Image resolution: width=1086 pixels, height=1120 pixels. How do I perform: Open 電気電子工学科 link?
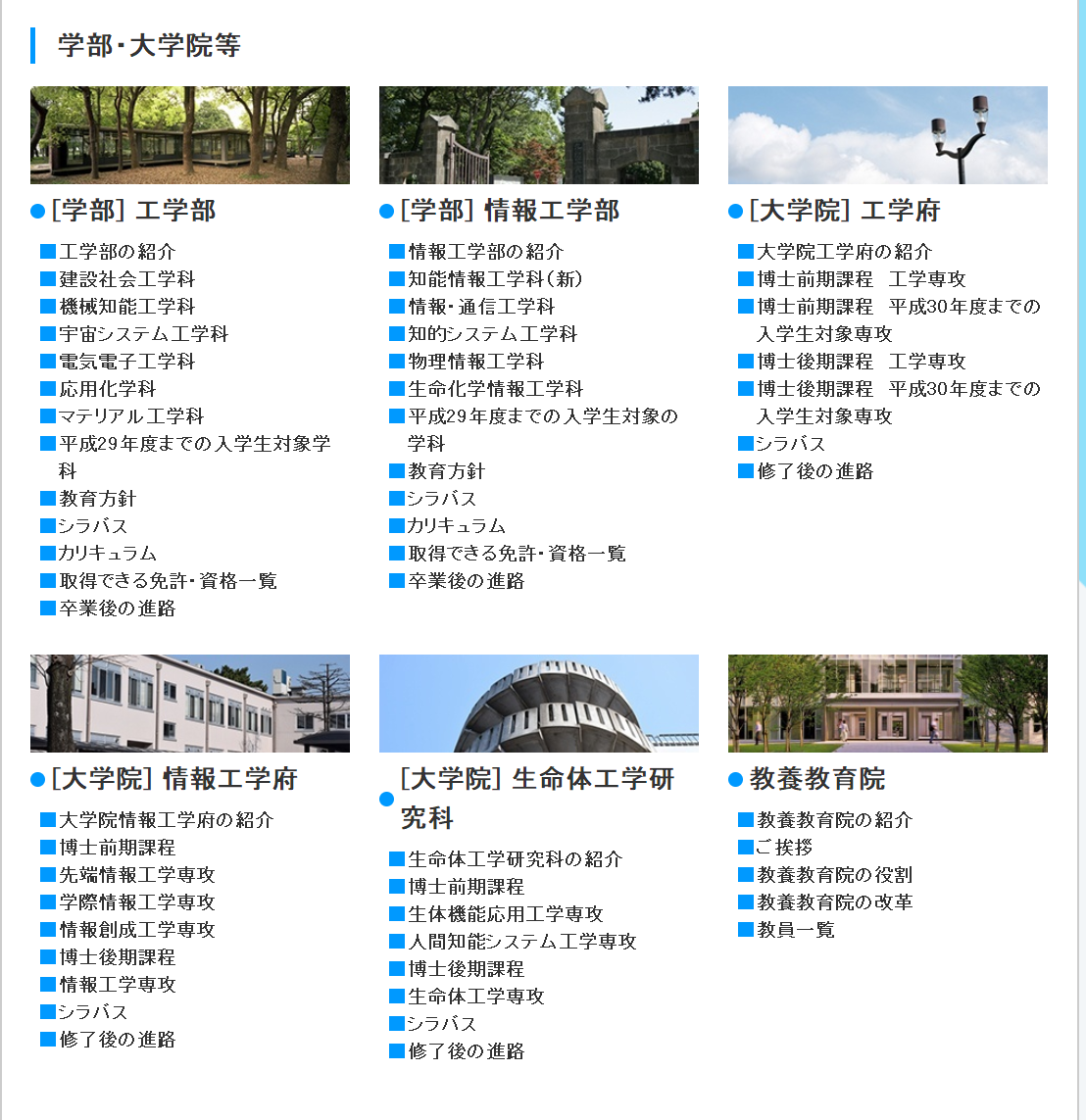coord(126,362)
